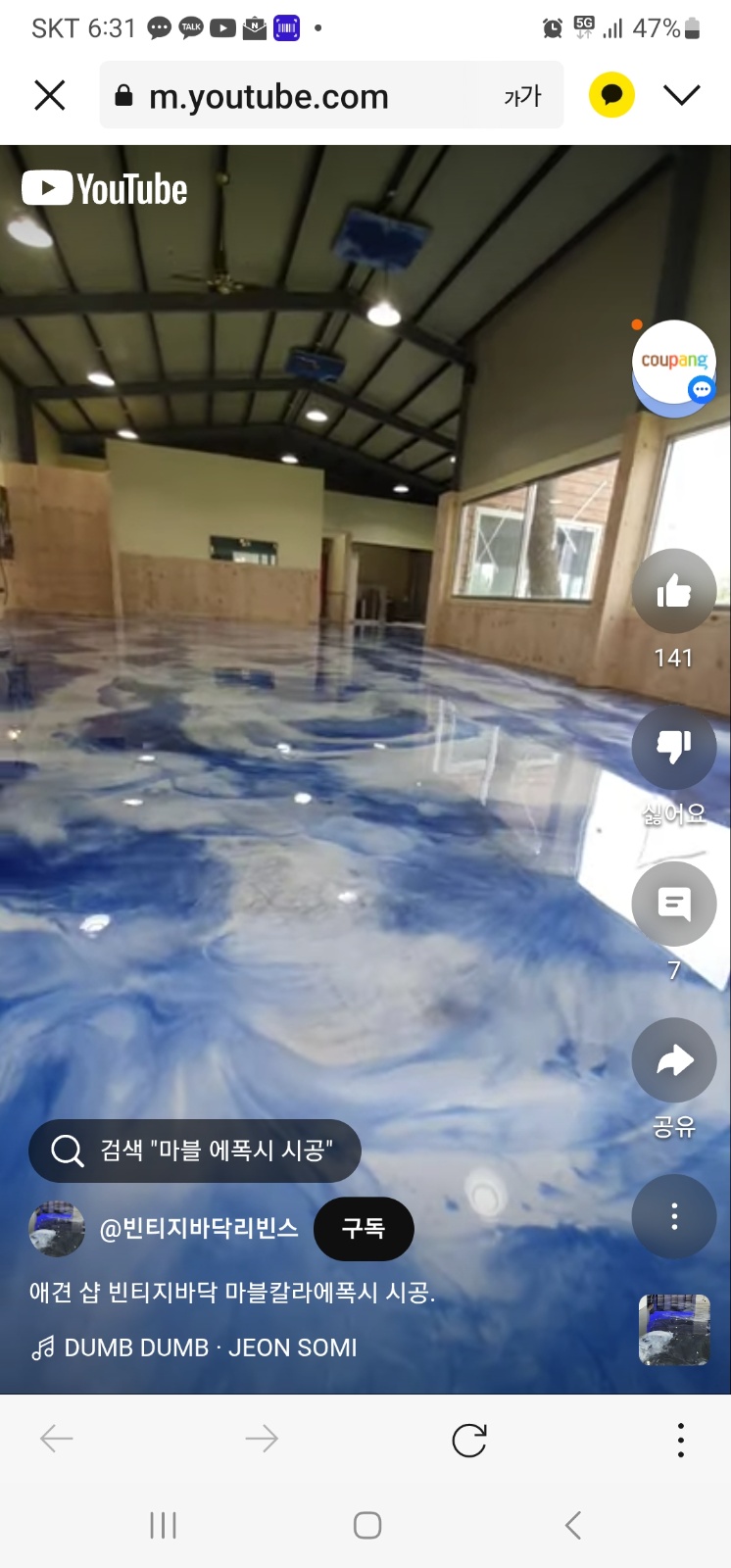Open the video's three-dot options menu
Viewport: 731px width, 1568px height.
tap(674, 1216)
